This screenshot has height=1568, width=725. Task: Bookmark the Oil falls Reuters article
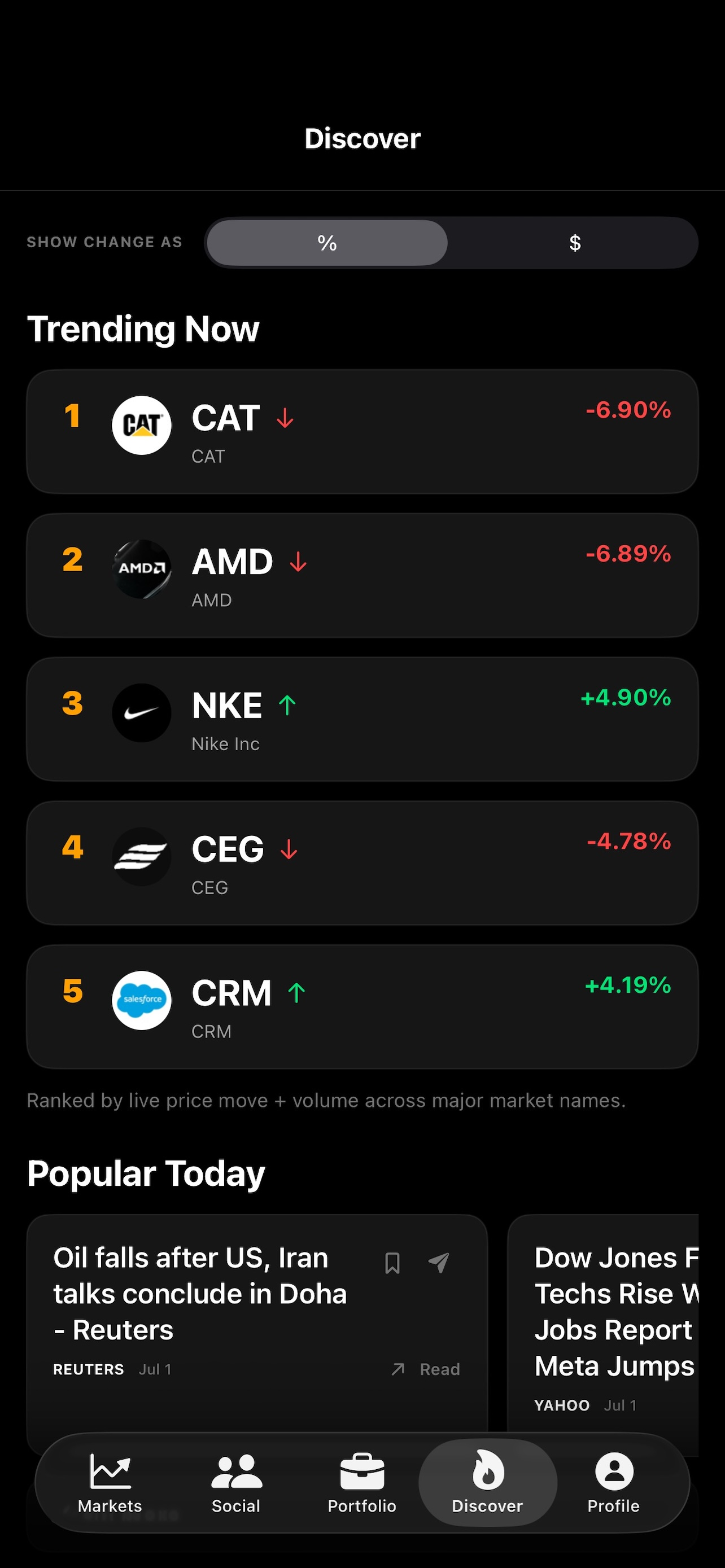392,1263
